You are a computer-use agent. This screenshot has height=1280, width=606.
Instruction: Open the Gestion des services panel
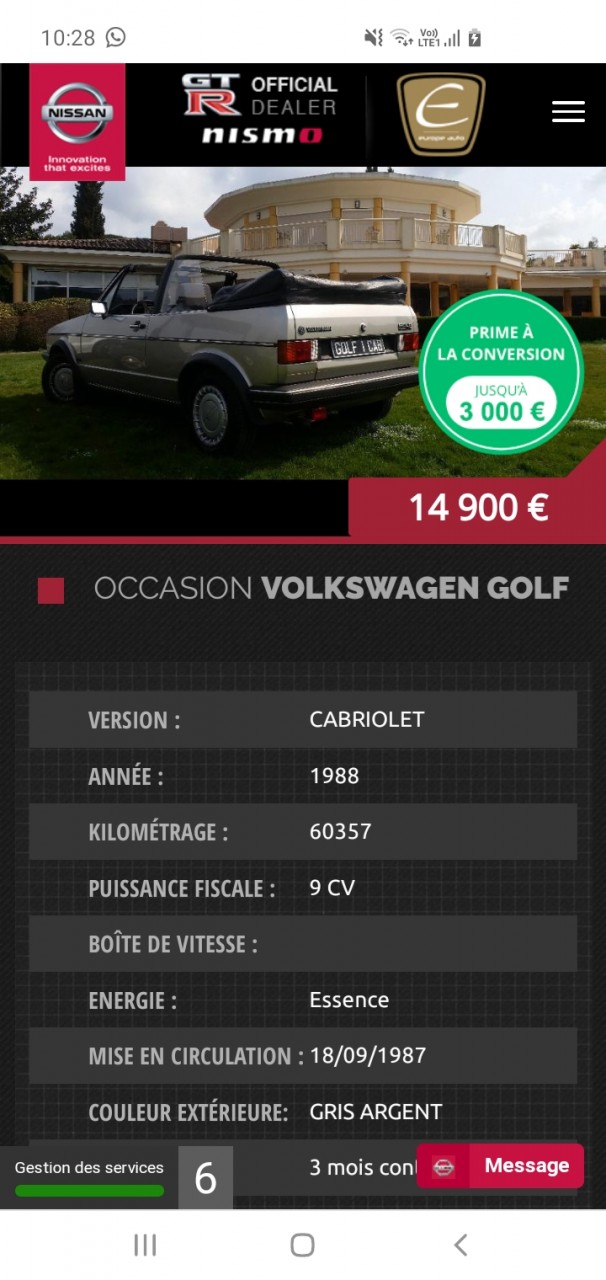tap(90, 1176)
